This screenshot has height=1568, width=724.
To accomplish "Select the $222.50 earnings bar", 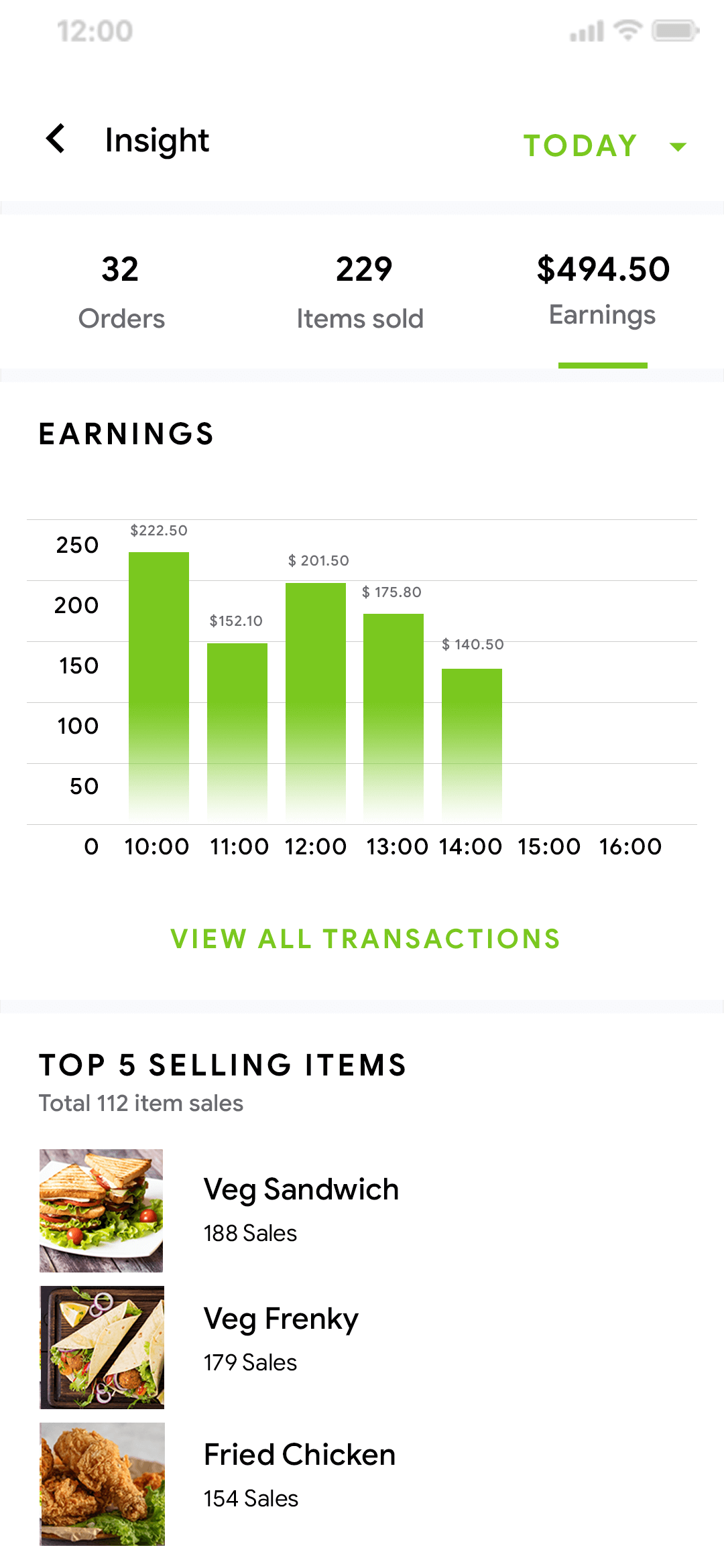I will tap(159, 683).
